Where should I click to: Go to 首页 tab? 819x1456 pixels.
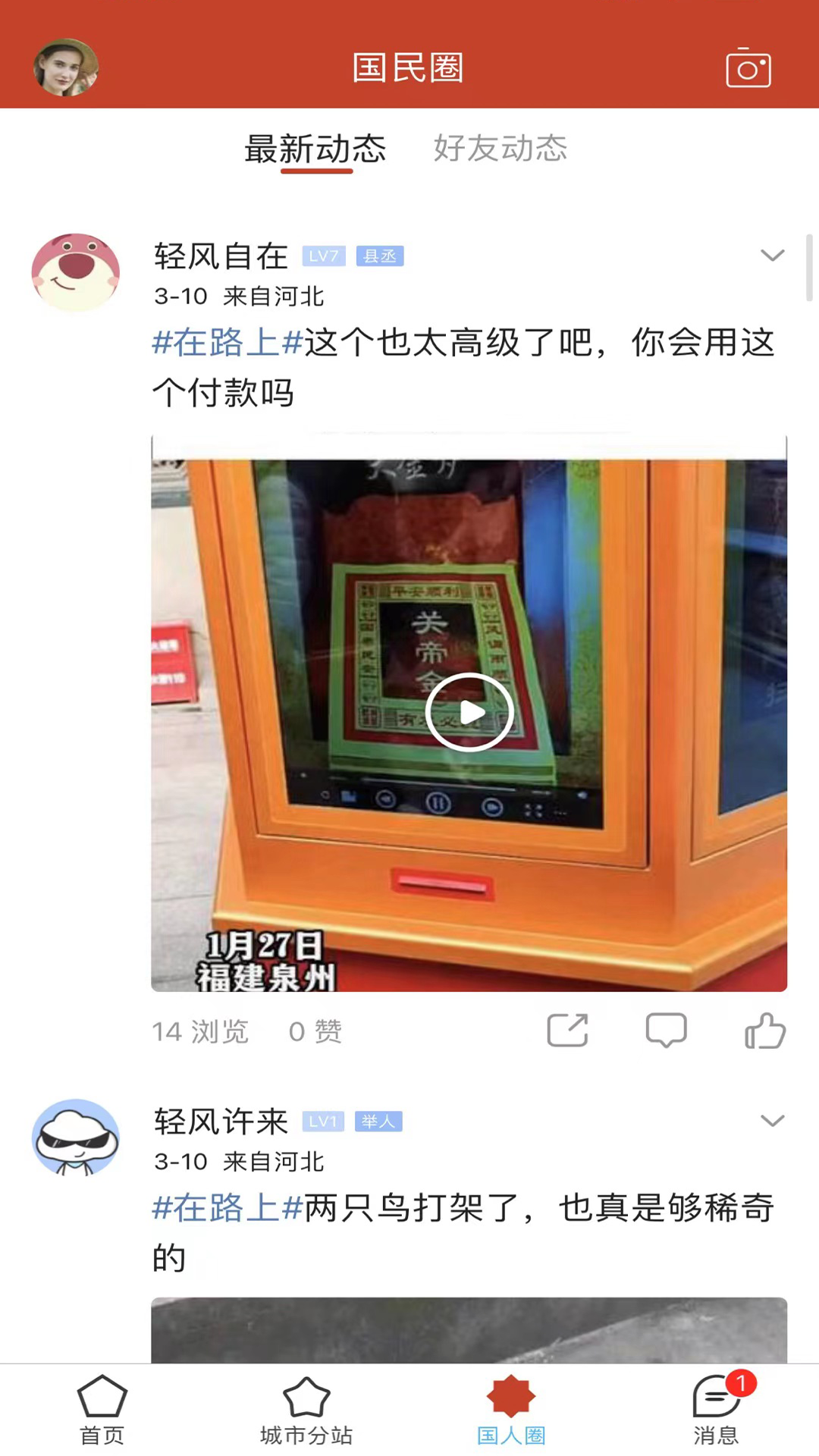coord(102,1410)
